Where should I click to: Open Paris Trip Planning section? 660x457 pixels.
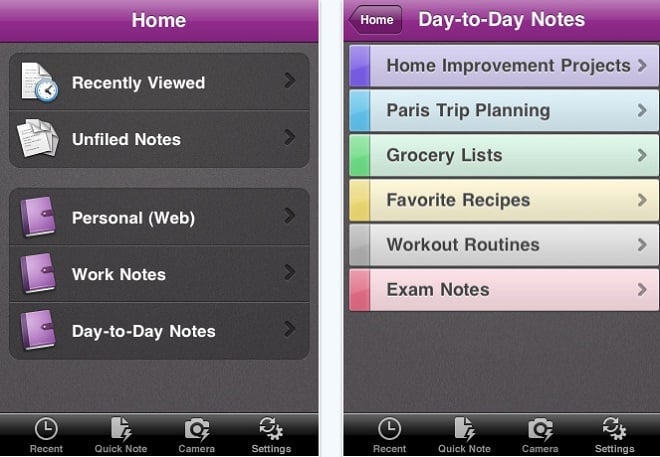coord(504,110)
